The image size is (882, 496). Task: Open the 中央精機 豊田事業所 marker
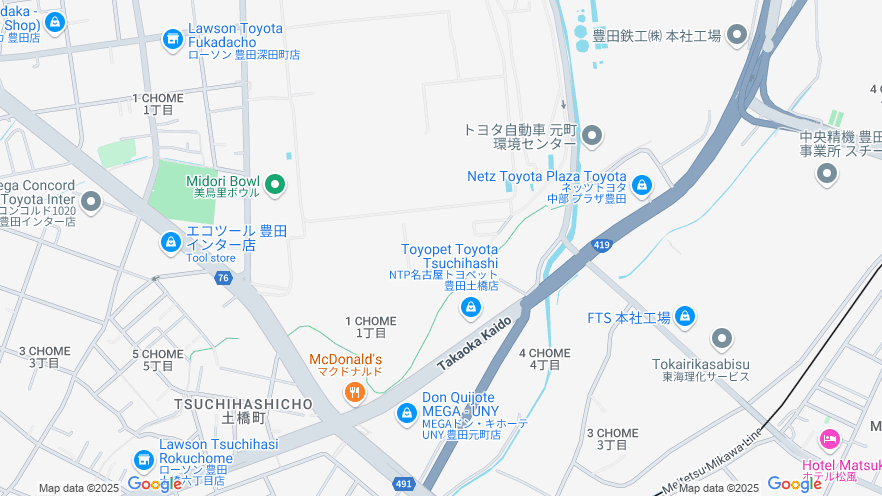point(826,174)
